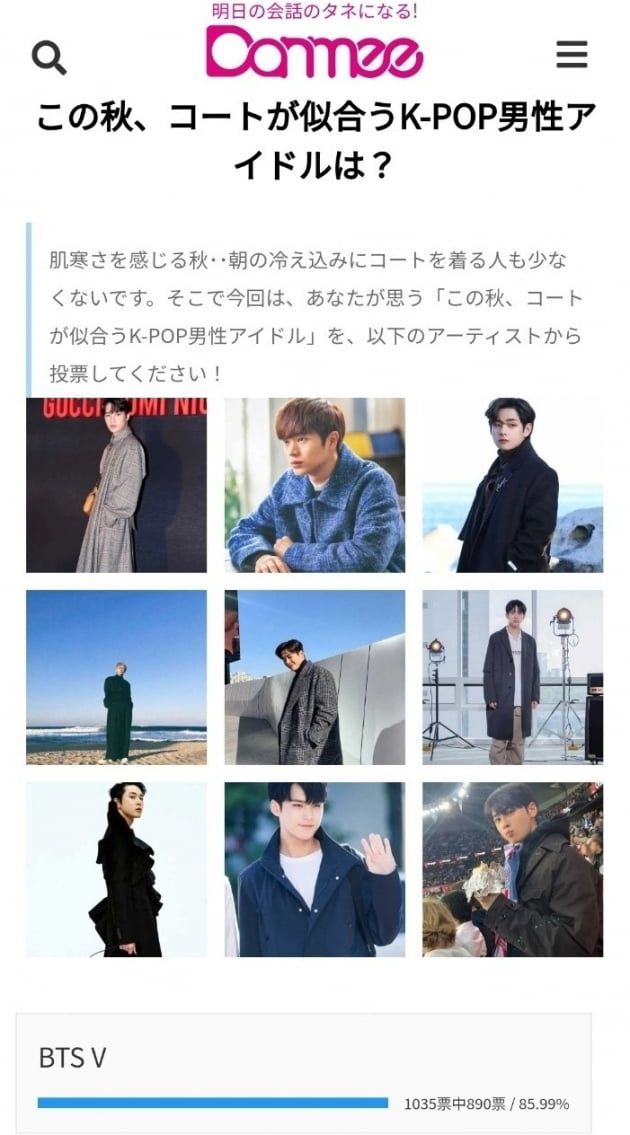Open the hamburger menu

pos(572,54)
